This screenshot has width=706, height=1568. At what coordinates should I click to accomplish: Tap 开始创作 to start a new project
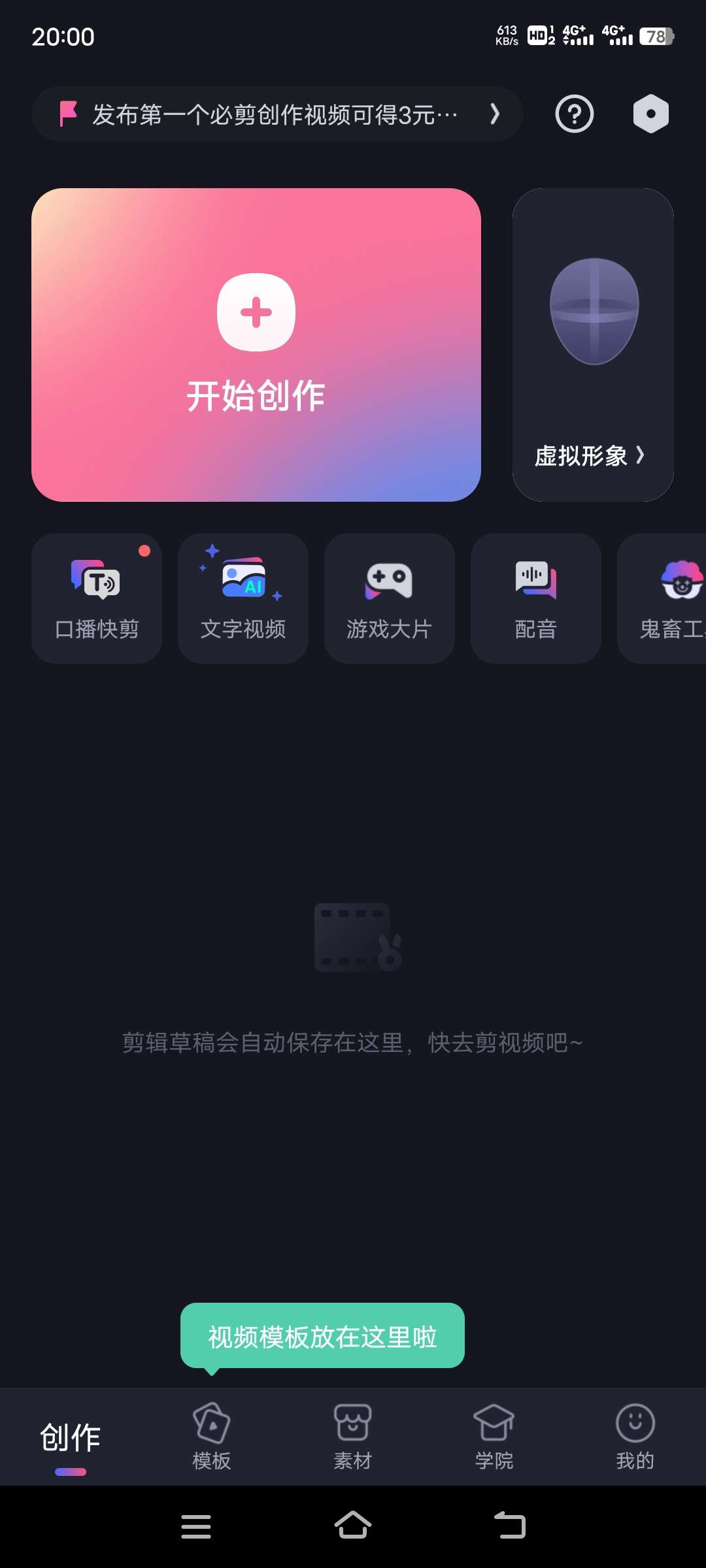pyautogui.click(x=256, y=345)
